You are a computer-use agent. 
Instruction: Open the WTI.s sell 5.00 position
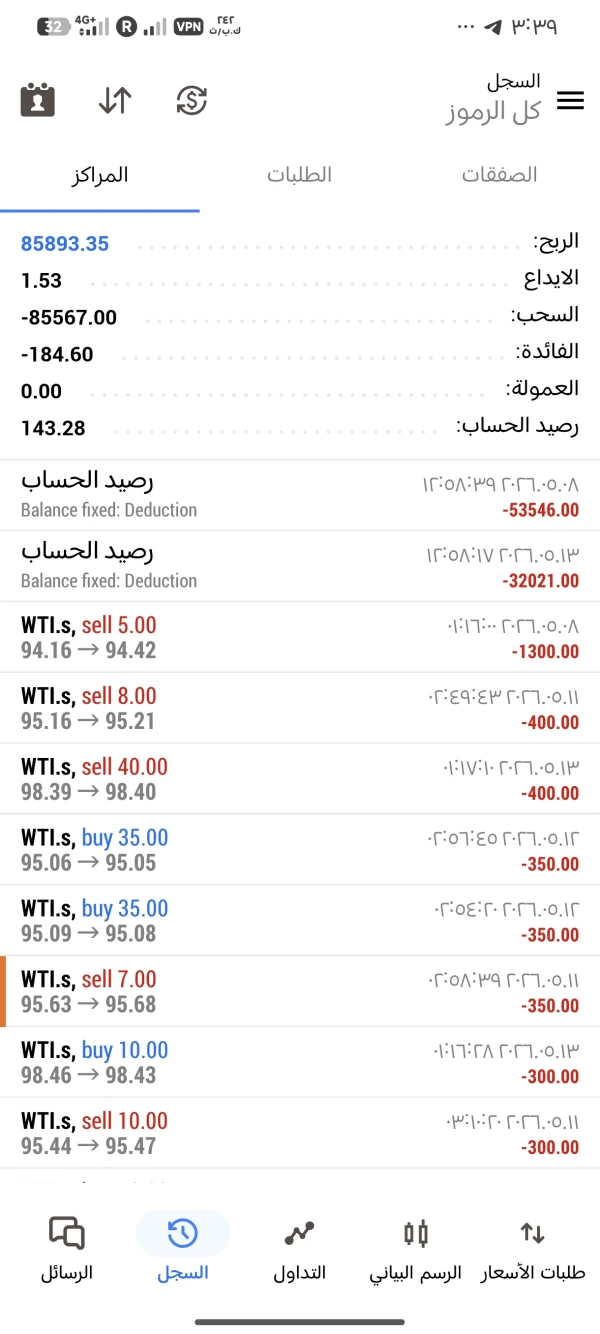pos(300,637)
